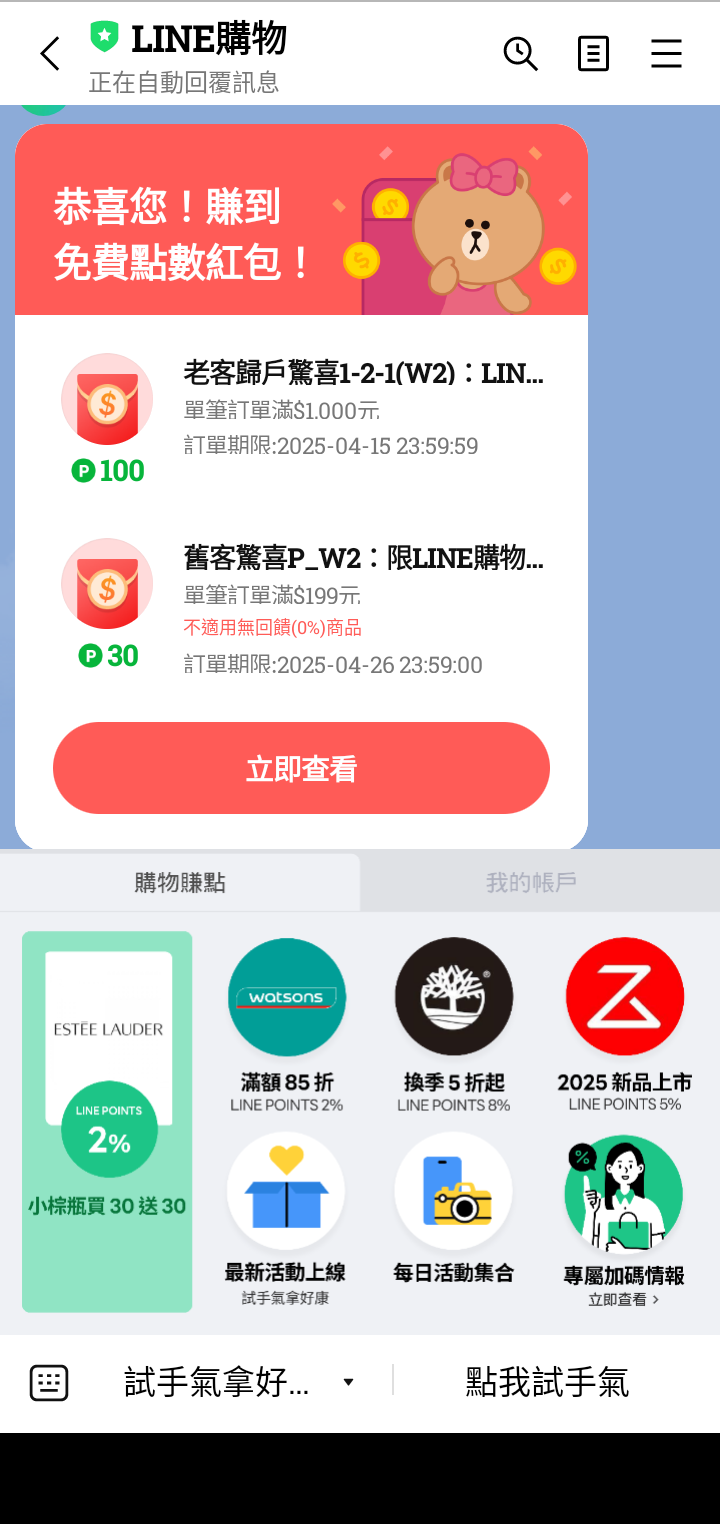Open the hamburger chat menu
Image resolution: width=720 pixels, height=1524 pixels.
pyautogui.click(x=666, y=54)
